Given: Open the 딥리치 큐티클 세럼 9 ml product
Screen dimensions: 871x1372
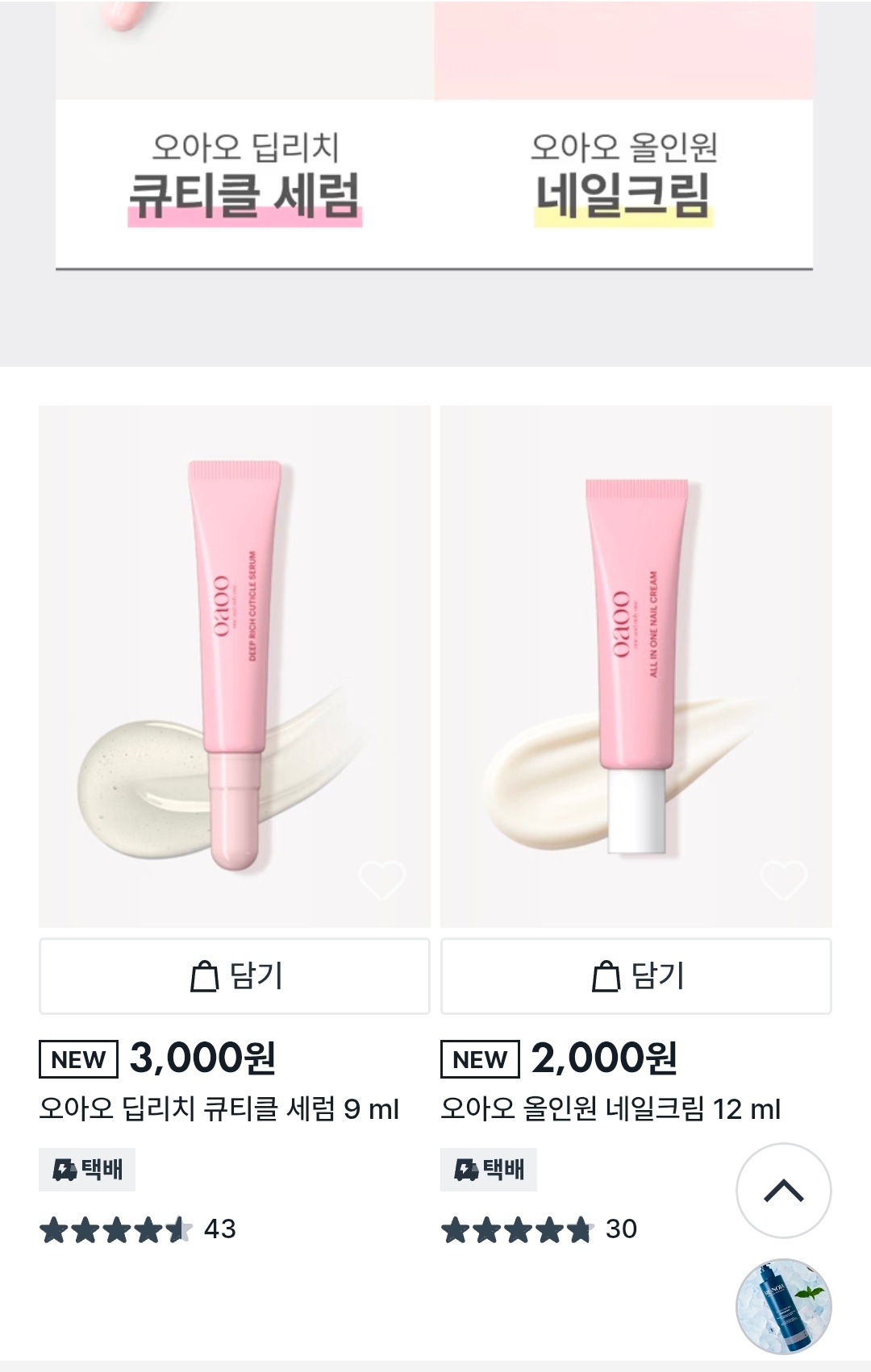Looking at the screenshot, I should (x=219, y=1109).
